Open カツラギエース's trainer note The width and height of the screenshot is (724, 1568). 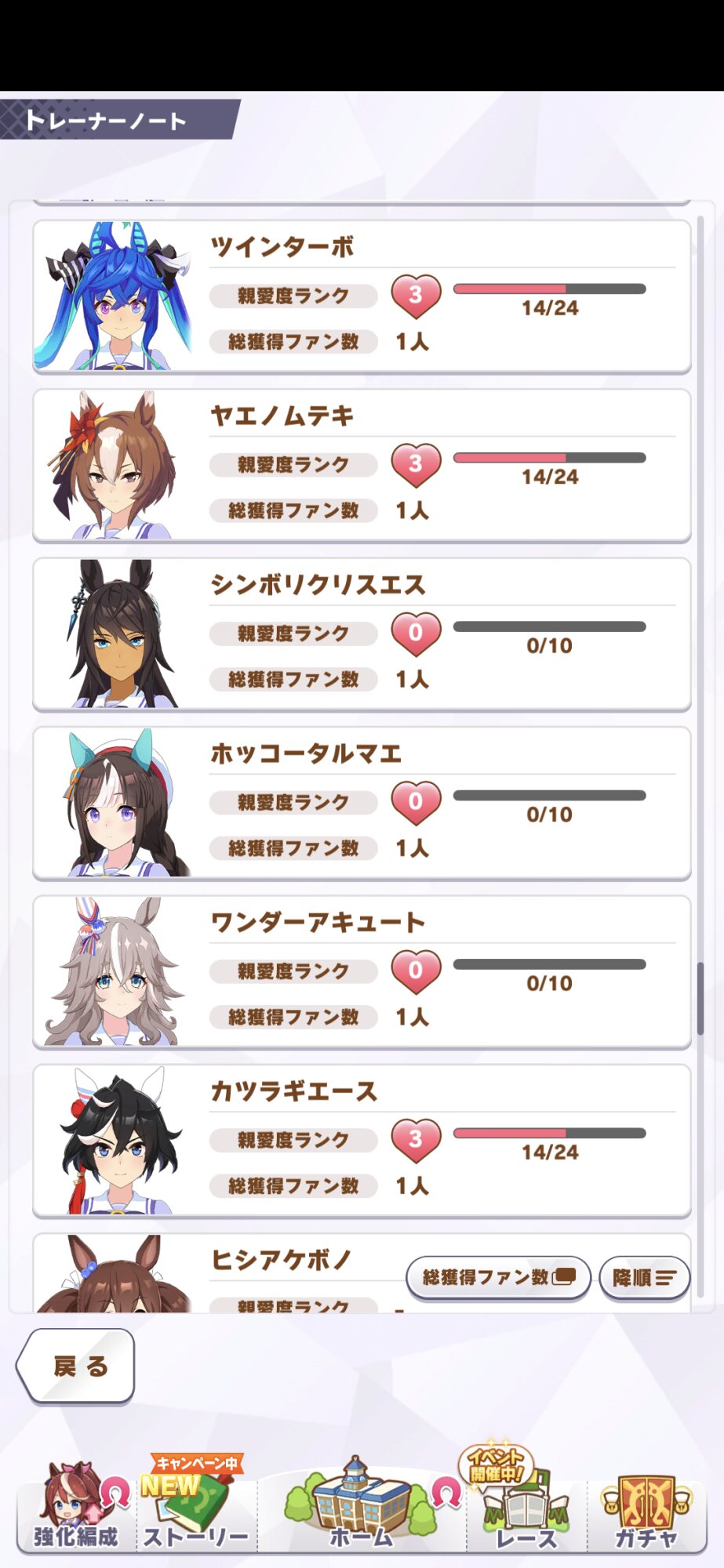362,1141
